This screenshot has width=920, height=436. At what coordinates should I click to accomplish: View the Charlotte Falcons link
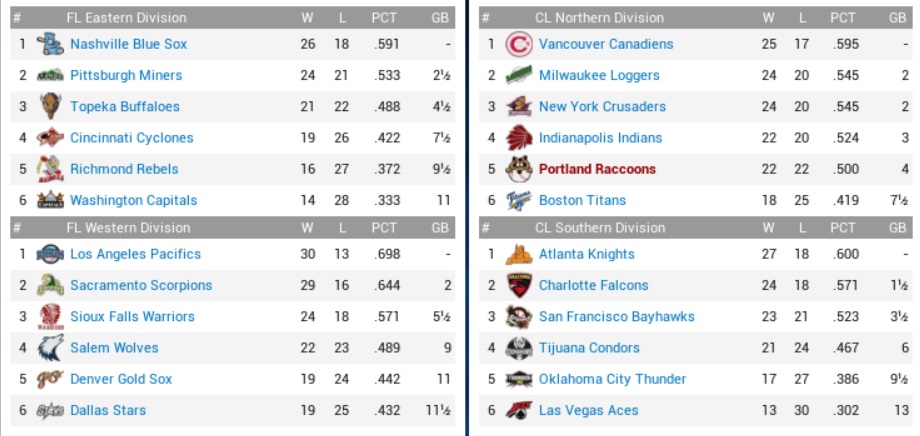pos(593,285)
